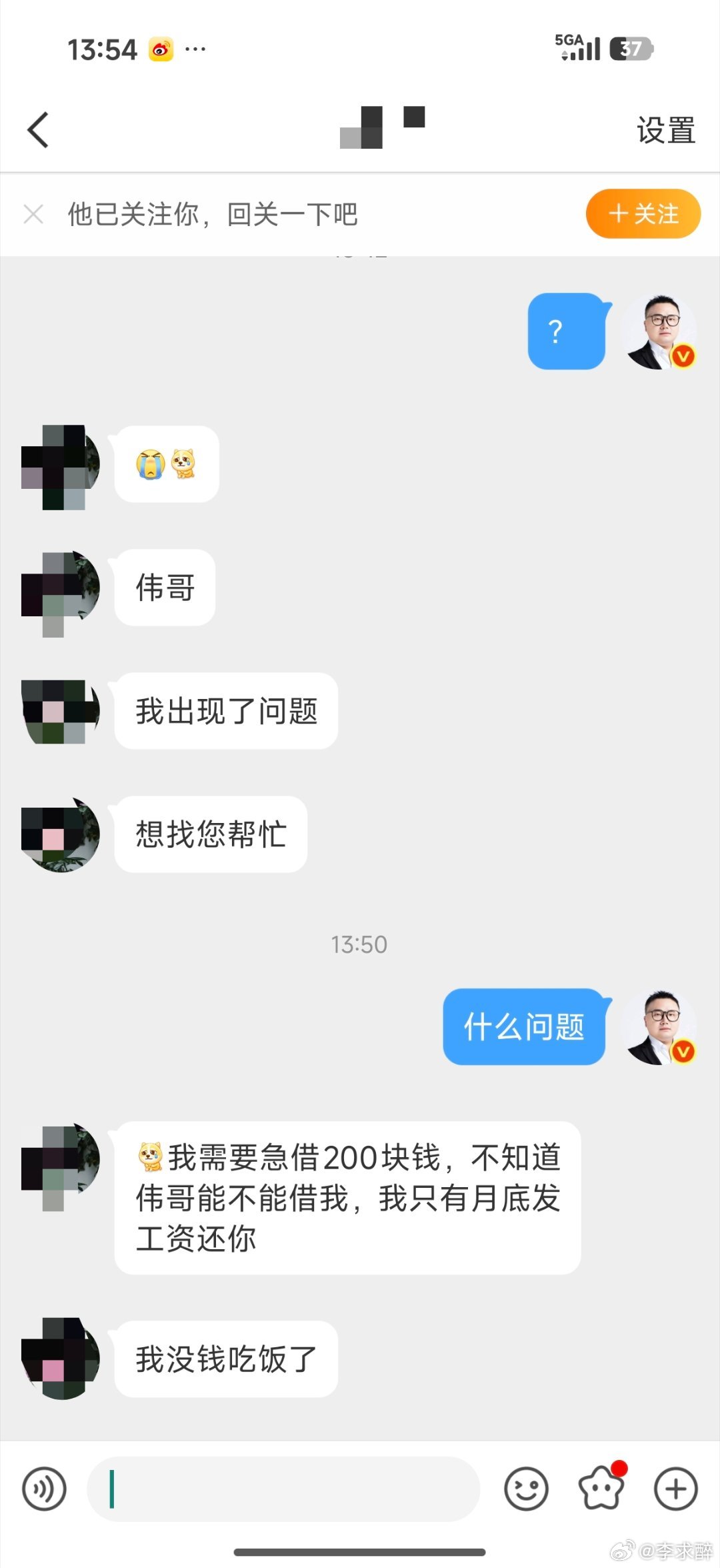
Task: Open the emoji picker icon
Action: pos(527,1489)
